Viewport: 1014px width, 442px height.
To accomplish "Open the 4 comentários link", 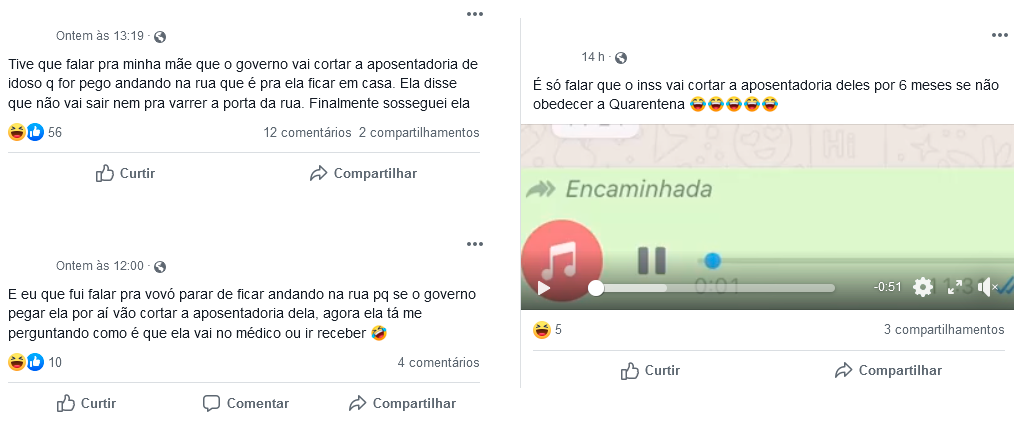I will point(438,362).
